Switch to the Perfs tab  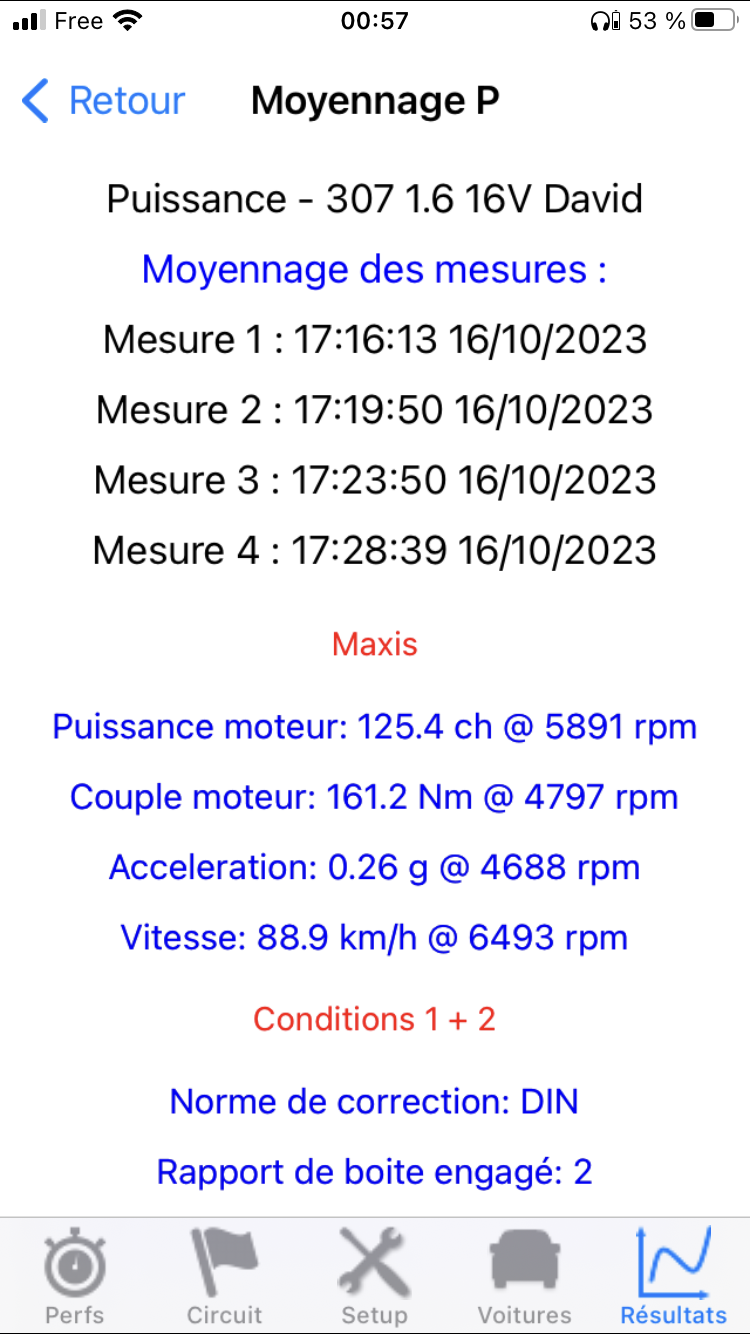point(75,1275)
